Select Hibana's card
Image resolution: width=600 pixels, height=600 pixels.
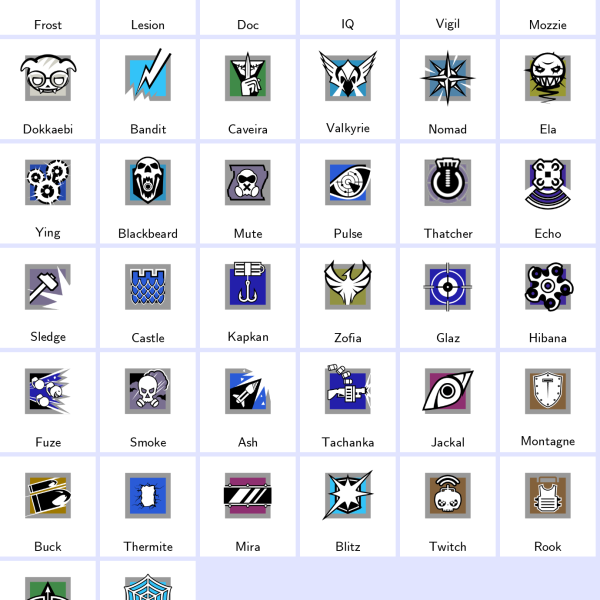click(x=548, y=296)
